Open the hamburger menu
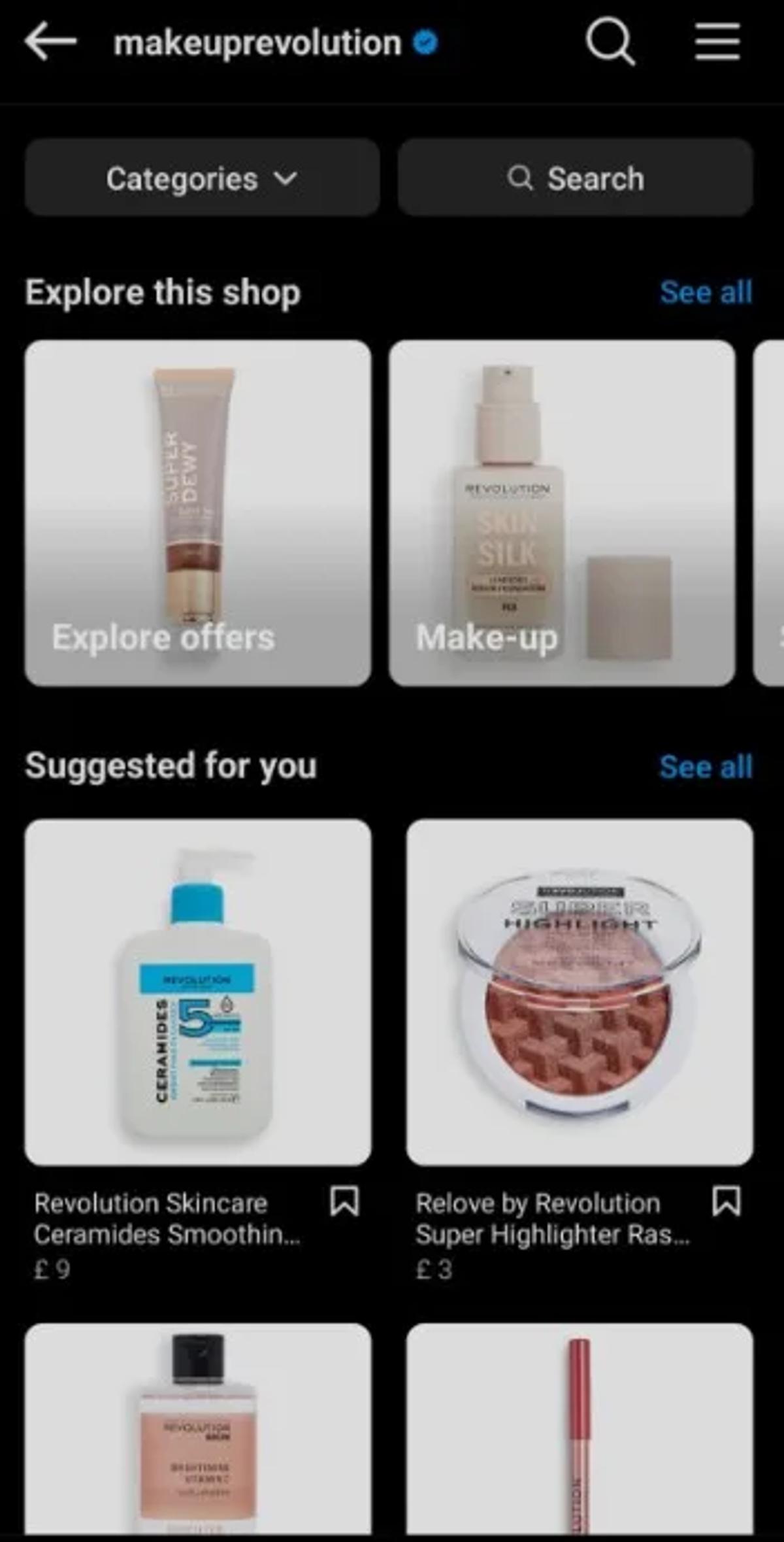 click(717, 42)
